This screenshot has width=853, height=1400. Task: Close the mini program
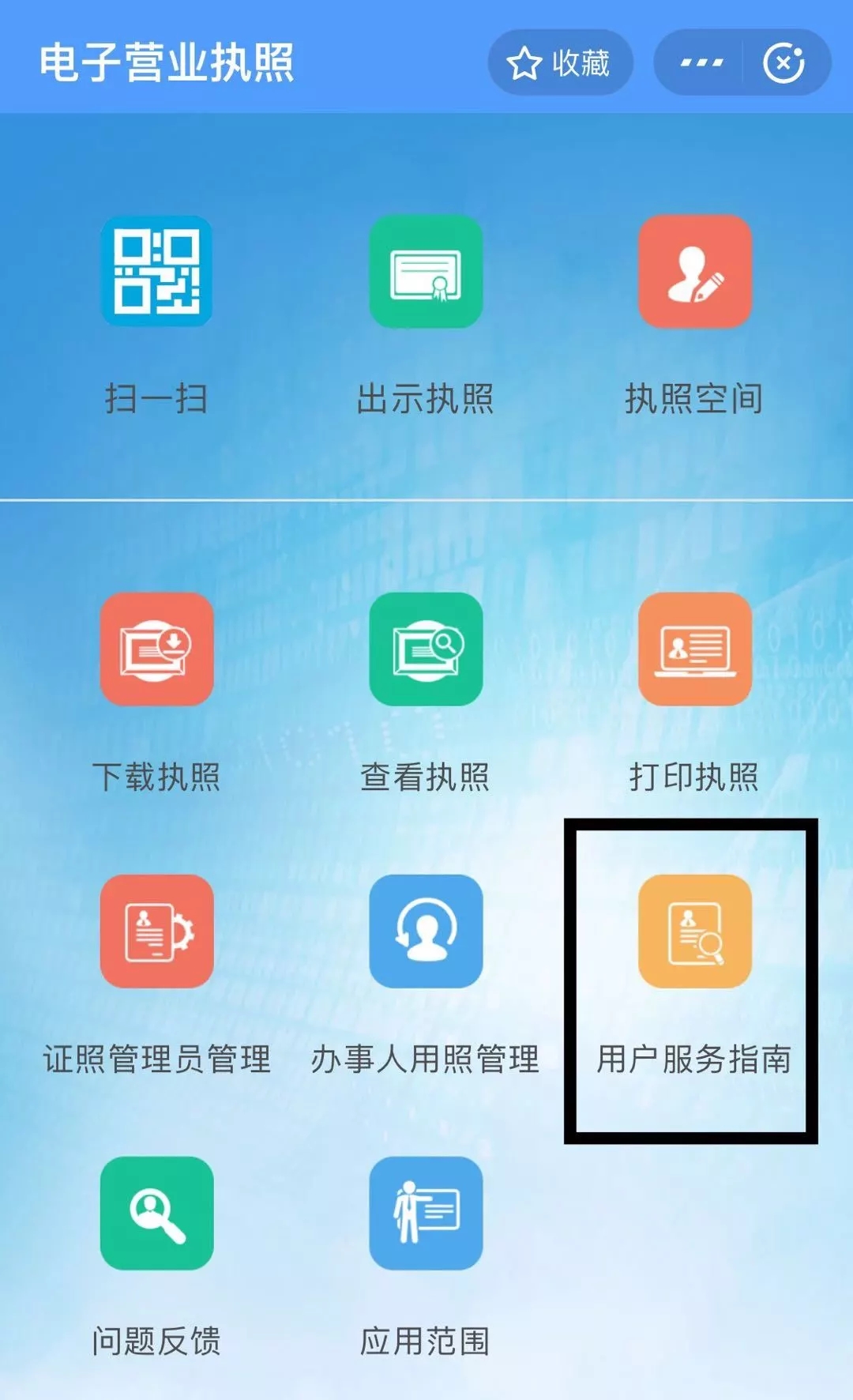pyautogui.click(x=784, y=63)
